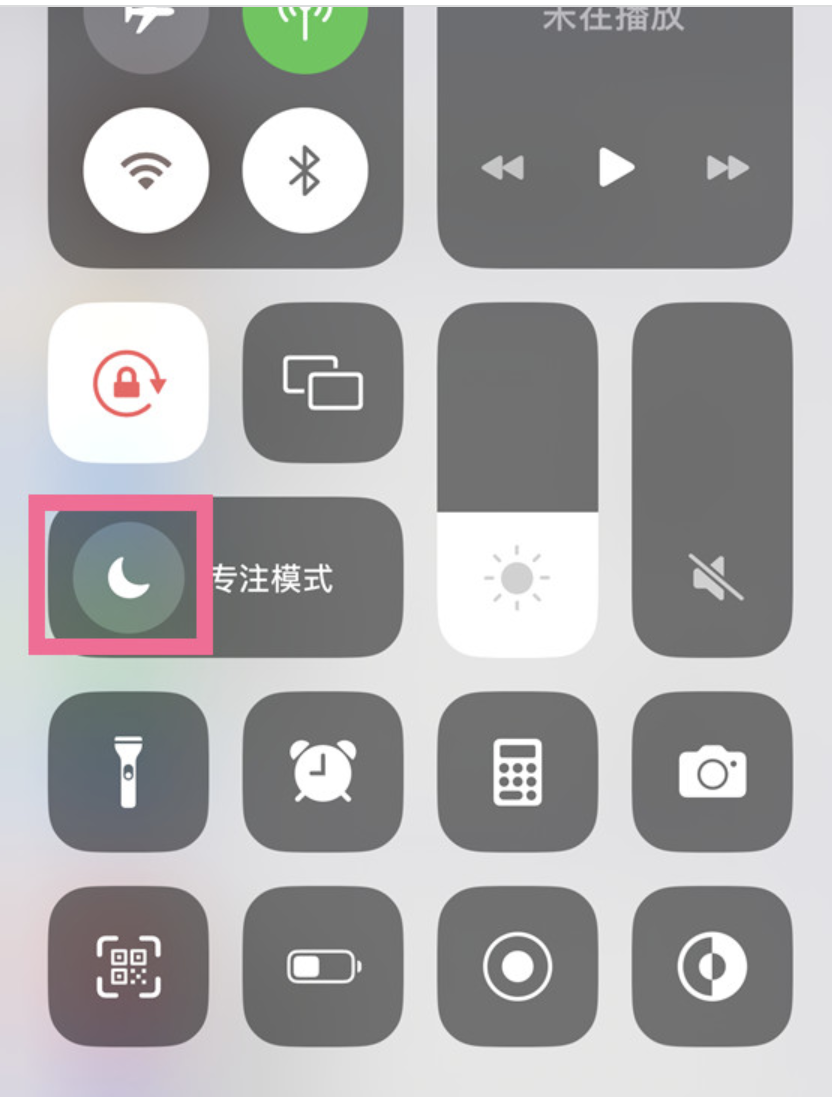Open screen mirroring
The image size is (832, 1097).
(323, 383)
